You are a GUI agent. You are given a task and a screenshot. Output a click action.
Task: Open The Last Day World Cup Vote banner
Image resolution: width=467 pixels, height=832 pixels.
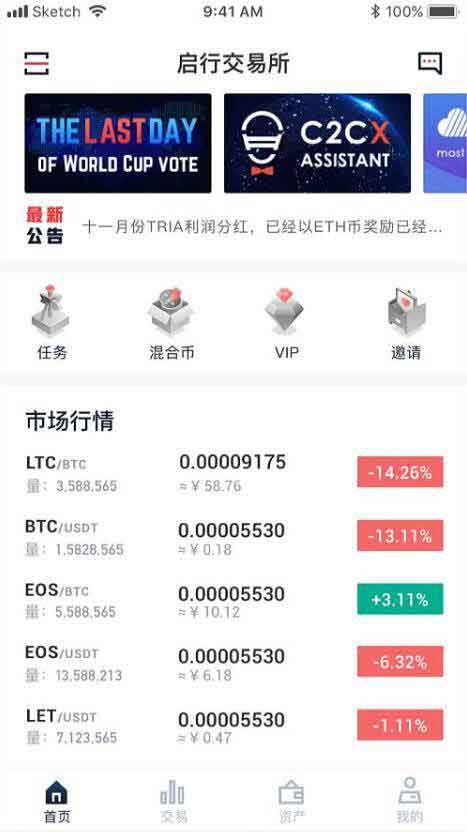(118, 143)
